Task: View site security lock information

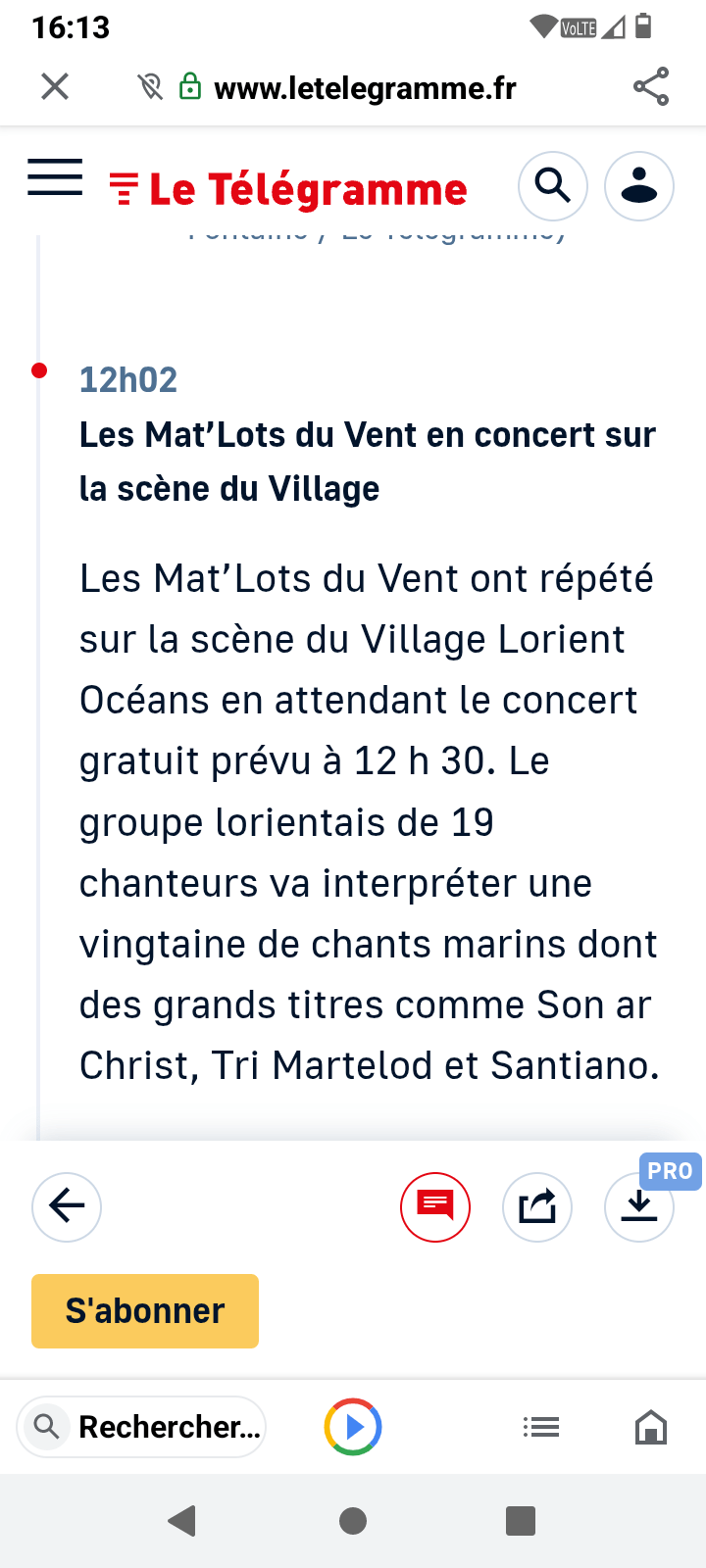Action: pyautogui.click(x=189, y=87)
